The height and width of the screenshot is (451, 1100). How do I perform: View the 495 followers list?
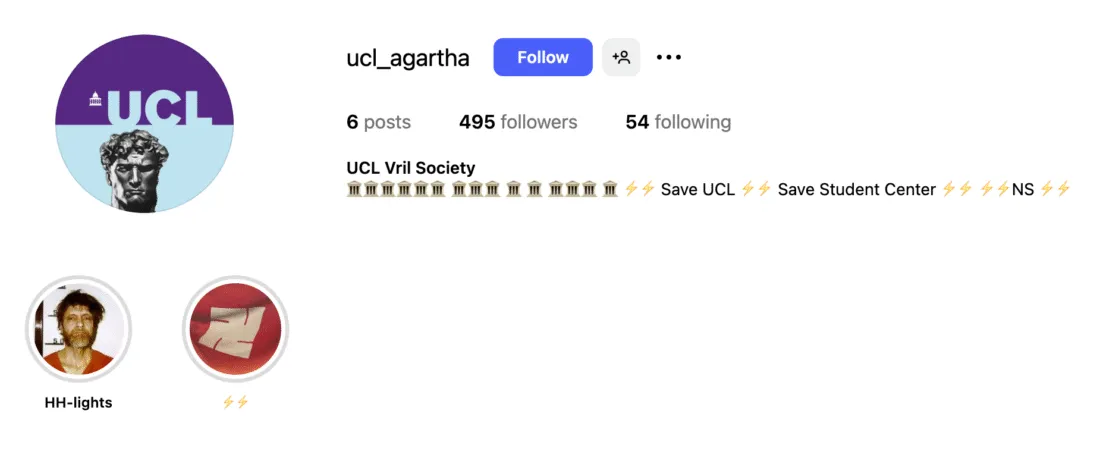point(518,122)
